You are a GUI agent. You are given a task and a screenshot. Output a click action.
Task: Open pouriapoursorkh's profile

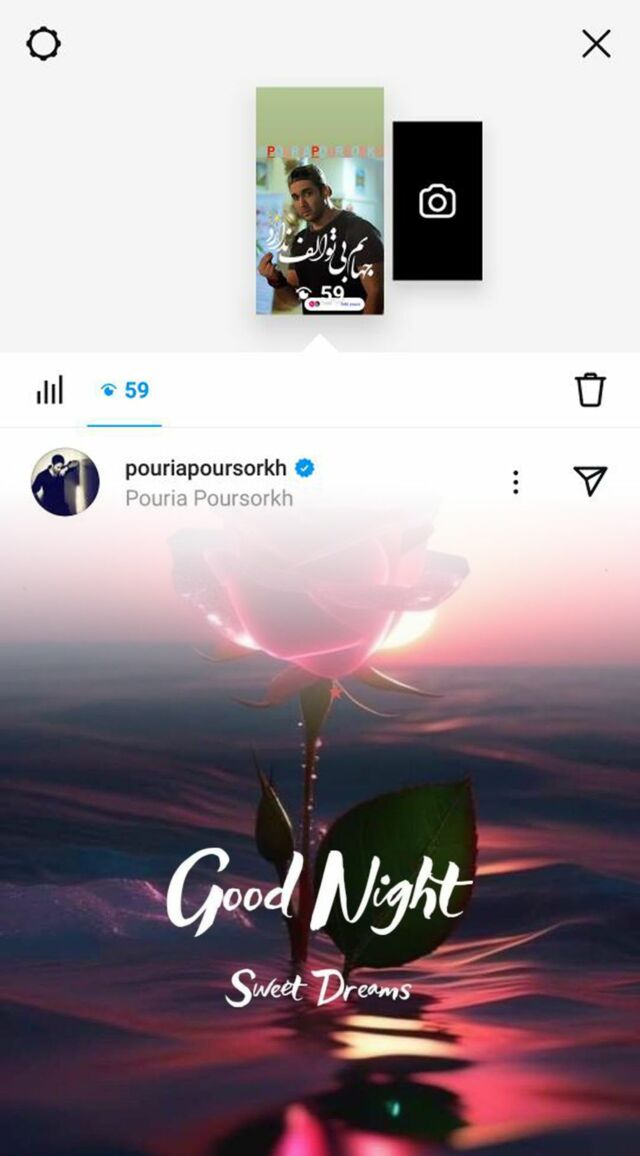[205, 468]
